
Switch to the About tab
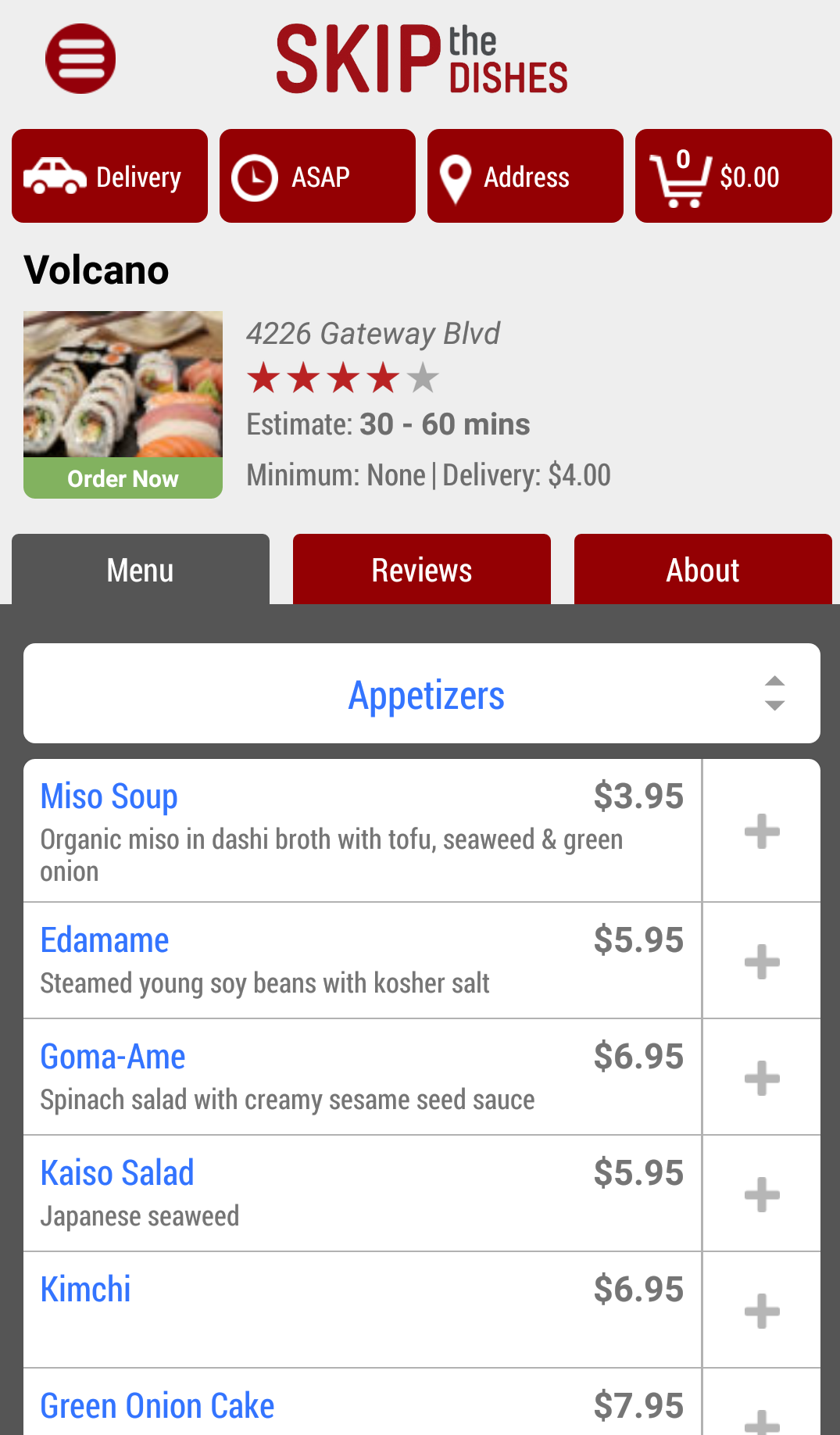tap(702, 570)
